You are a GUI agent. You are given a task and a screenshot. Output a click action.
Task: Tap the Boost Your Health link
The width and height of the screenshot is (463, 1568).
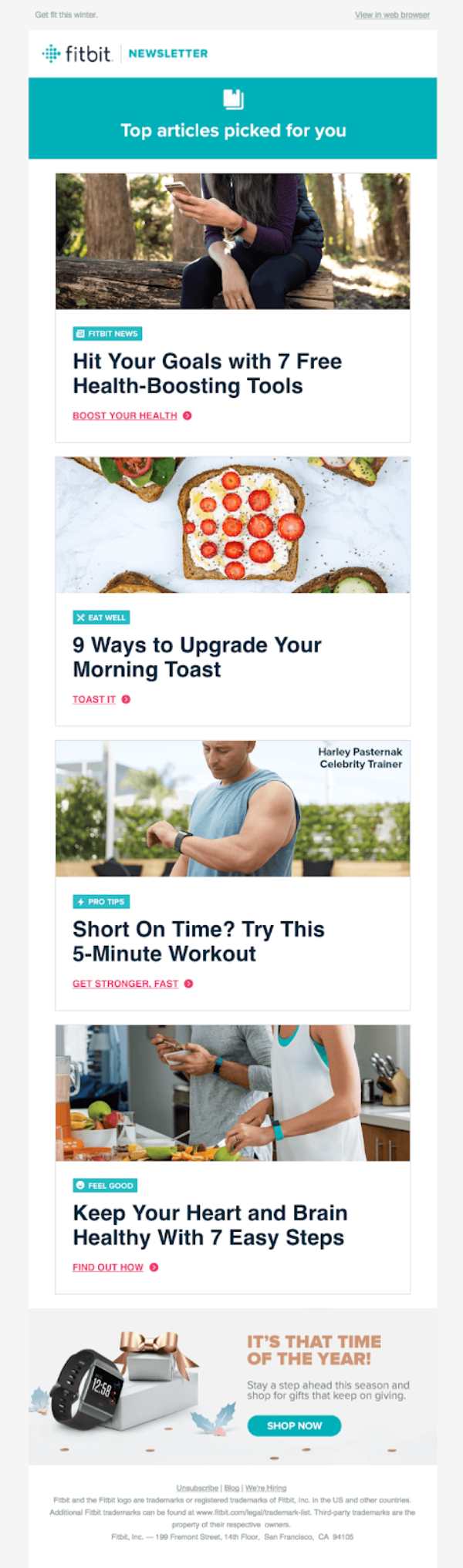[125, 416]
